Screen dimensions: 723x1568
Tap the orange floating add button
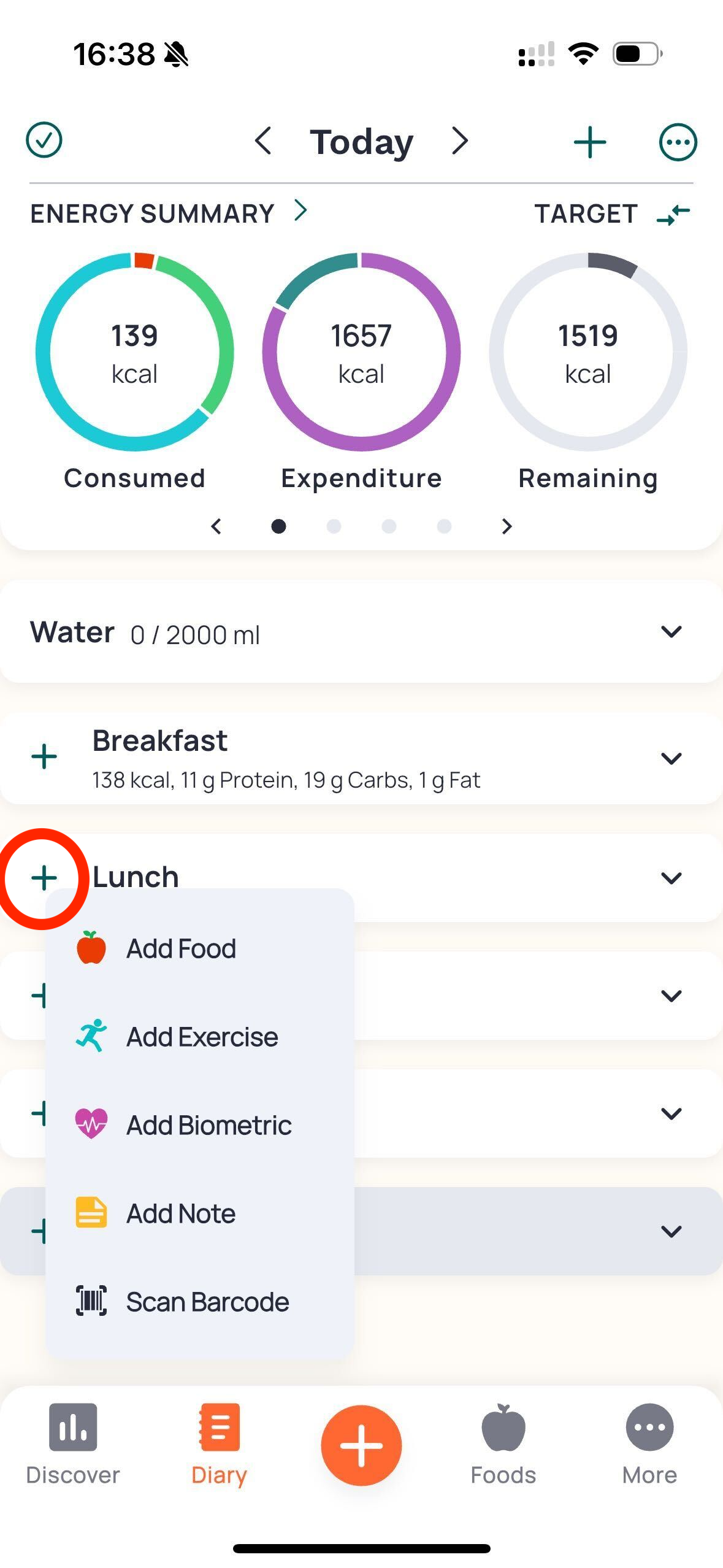tap(361, 1445)
